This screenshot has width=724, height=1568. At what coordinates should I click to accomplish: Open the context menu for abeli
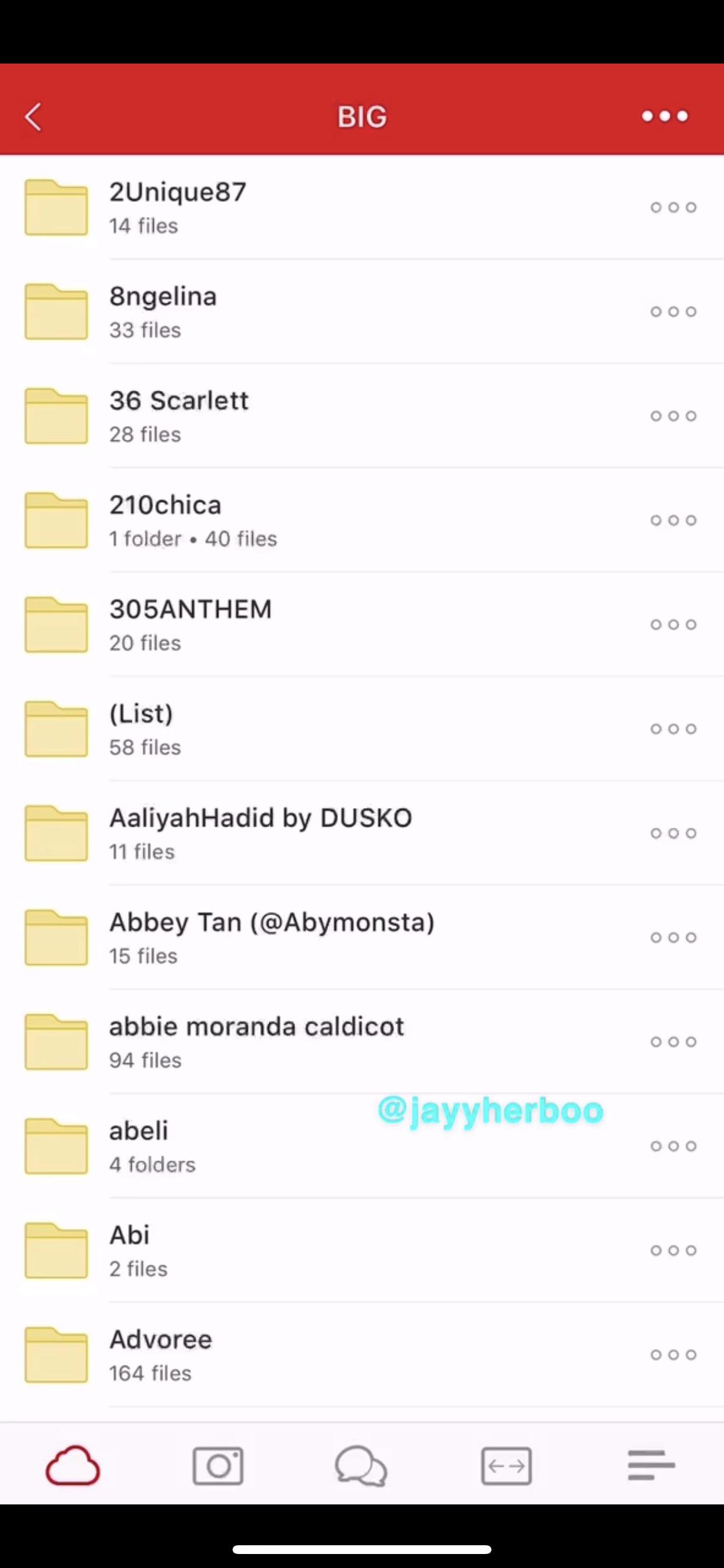[673, 1146]
